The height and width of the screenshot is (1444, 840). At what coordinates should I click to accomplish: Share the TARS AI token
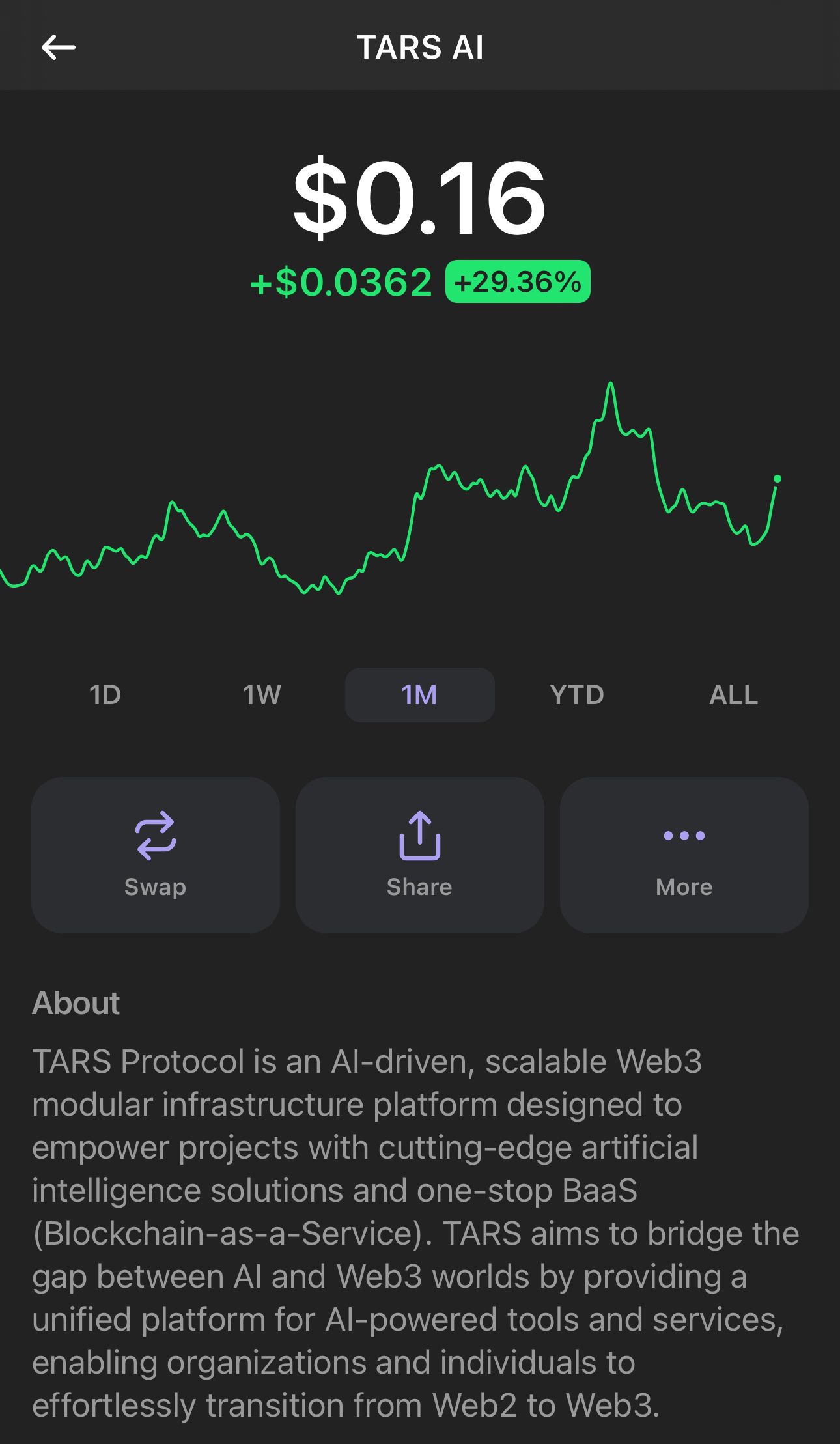tap(420, 855)
